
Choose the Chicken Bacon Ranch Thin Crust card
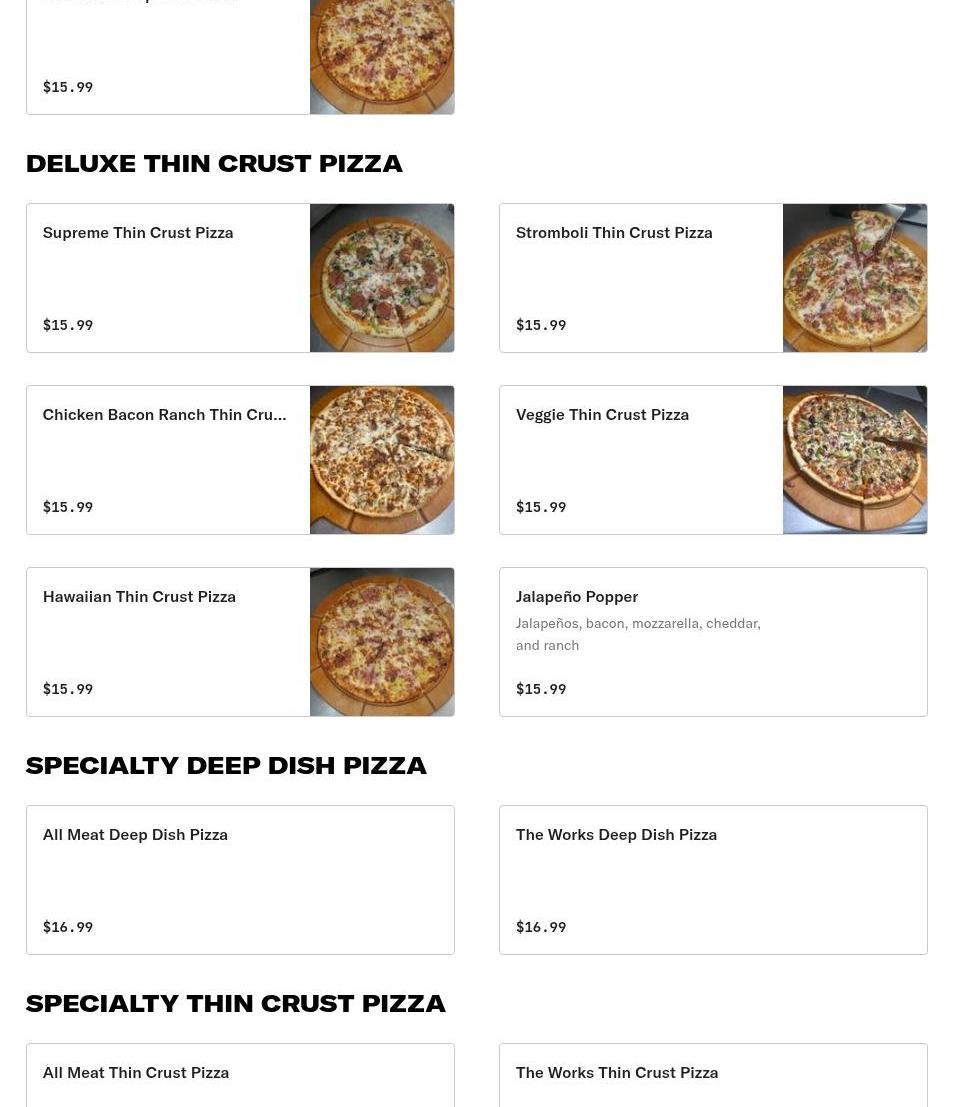[240, 460]
